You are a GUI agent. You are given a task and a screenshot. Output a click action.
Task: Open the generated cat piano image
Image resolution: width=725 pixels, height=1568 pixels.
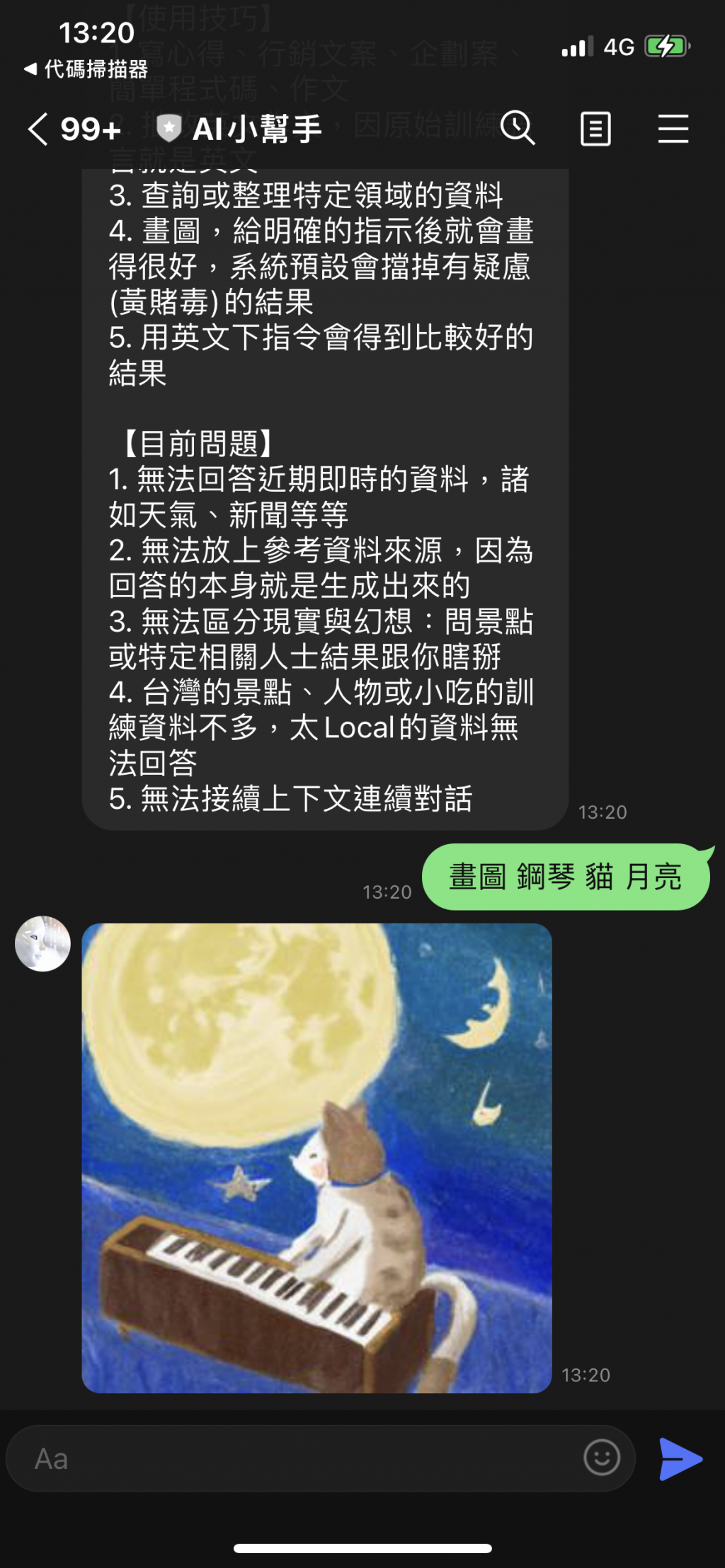point(316,1158)
